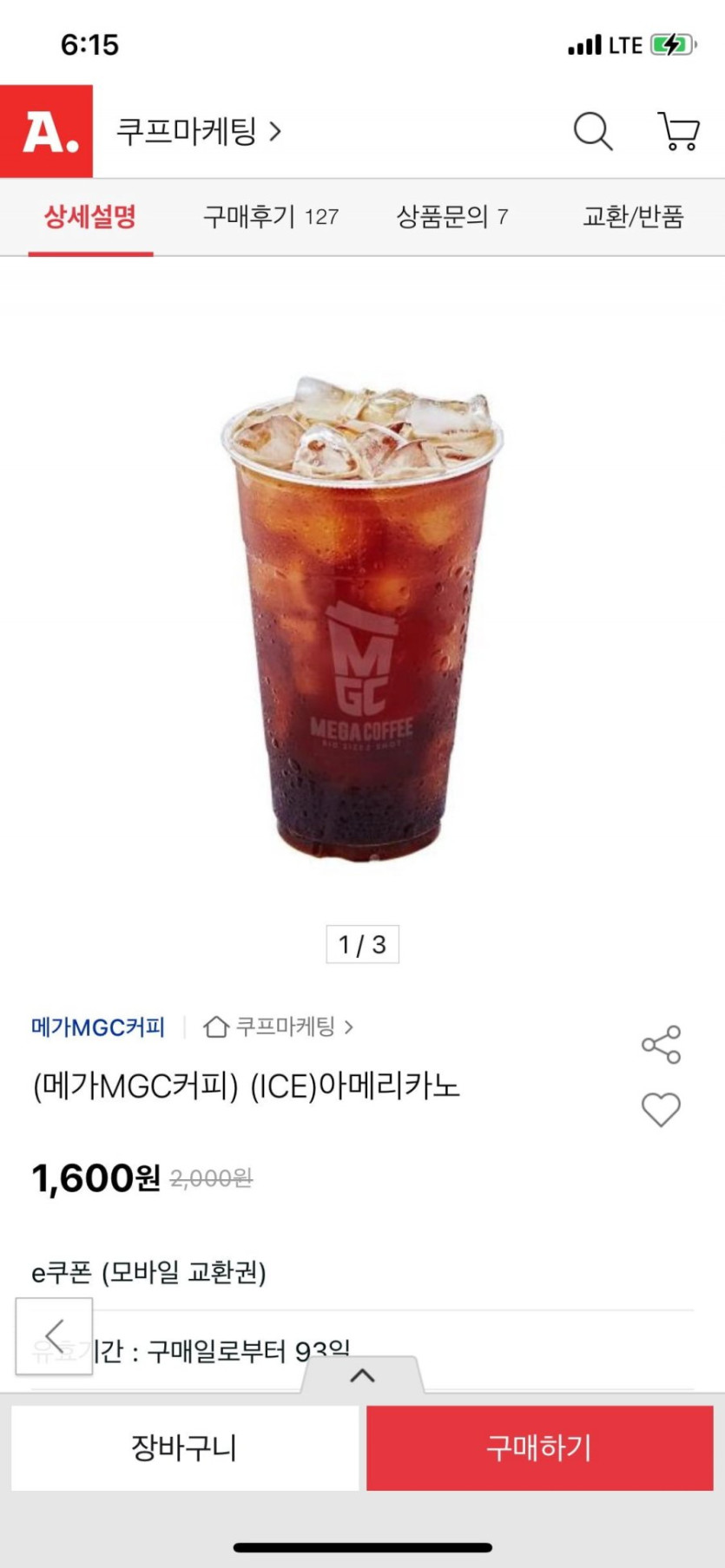
Task: Visit 쿠프마케팅 shop link below image
Action: pyautogui.click(x=279, y=1027)
